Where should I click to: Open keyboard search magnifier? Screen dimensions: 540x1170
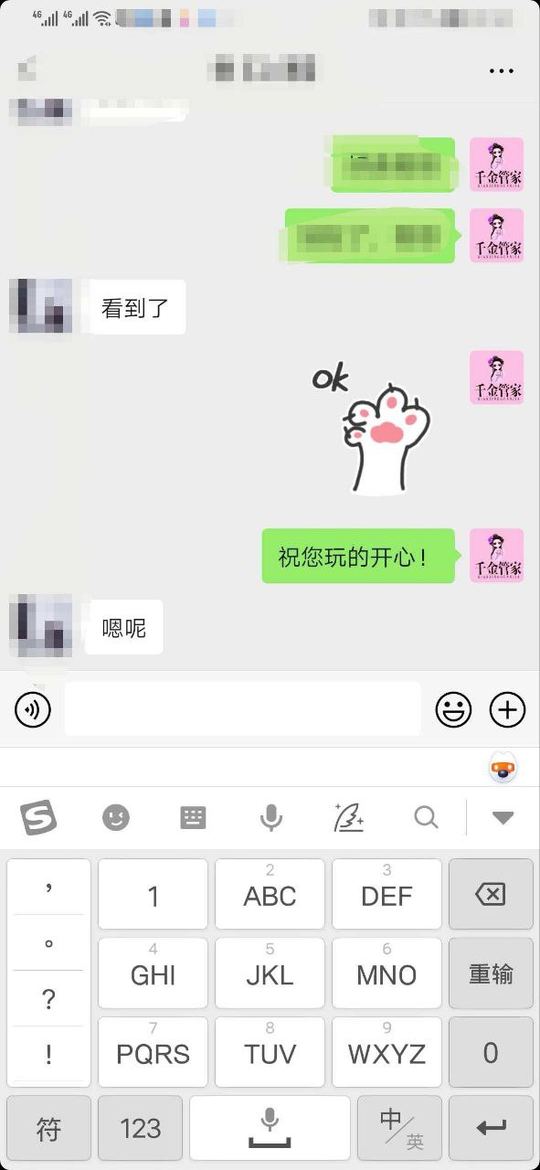click(426, 818)
